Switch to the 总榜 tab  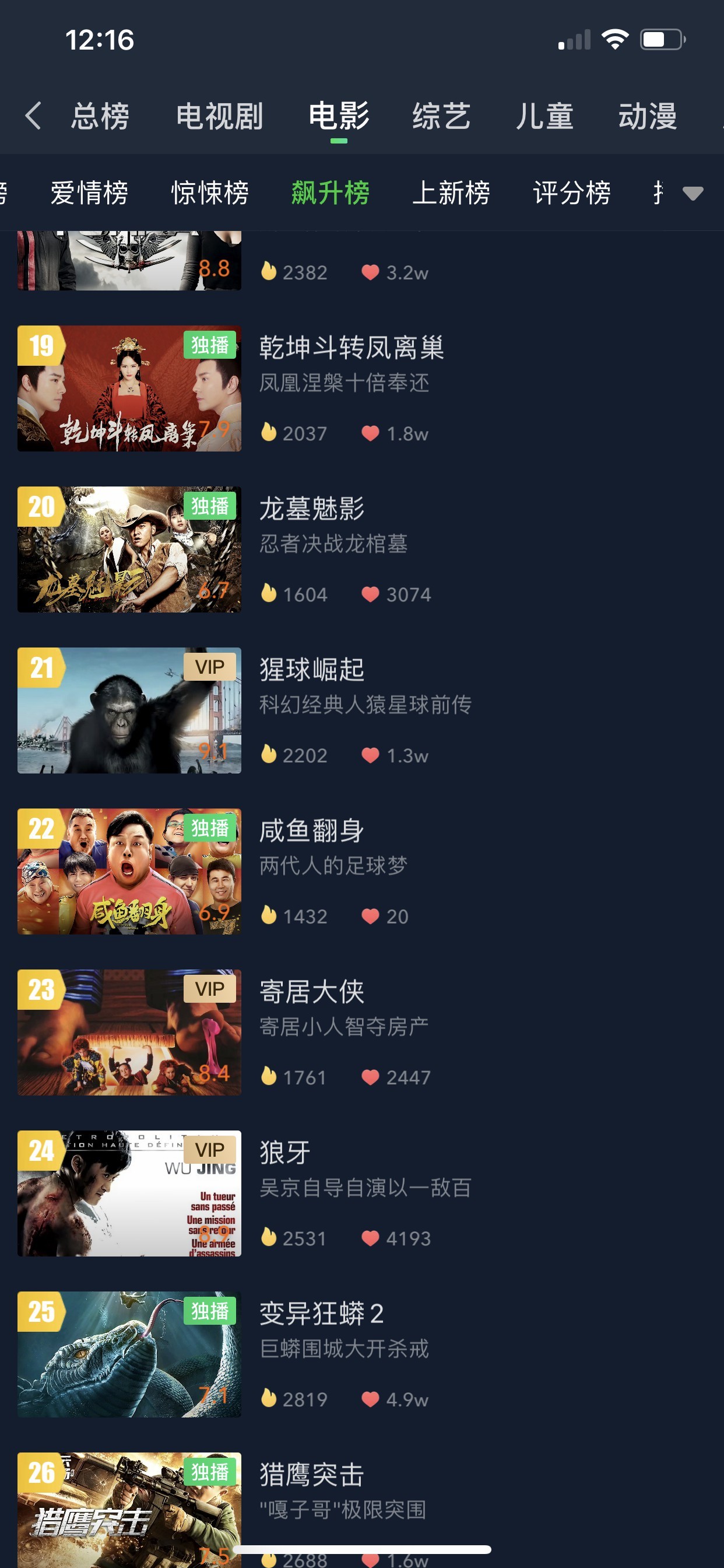click(100, 116)
